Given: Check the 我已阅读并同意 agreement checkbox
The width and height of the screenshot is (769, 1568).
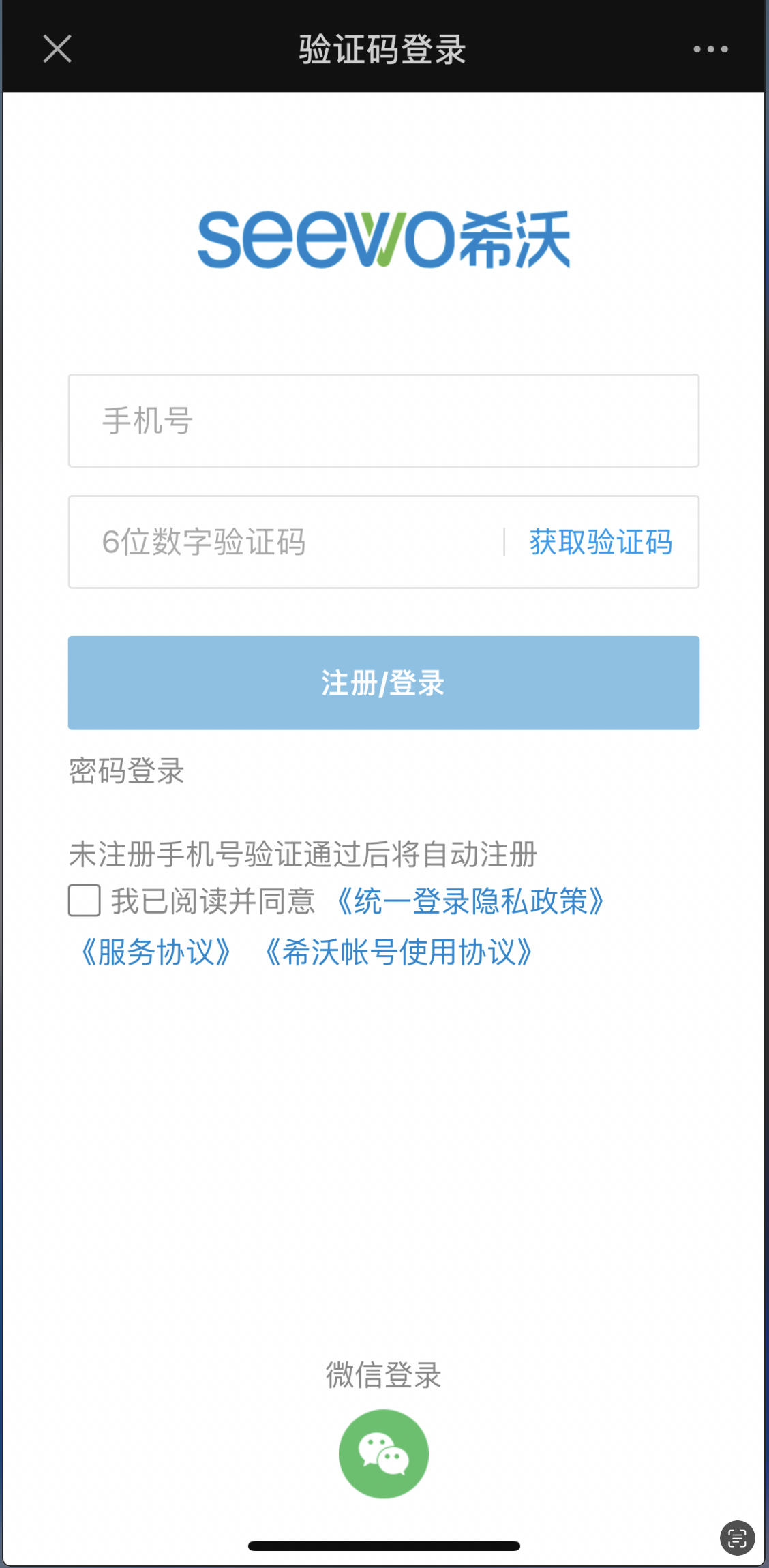Looking at the screenshot, I should tap(85, 901).
